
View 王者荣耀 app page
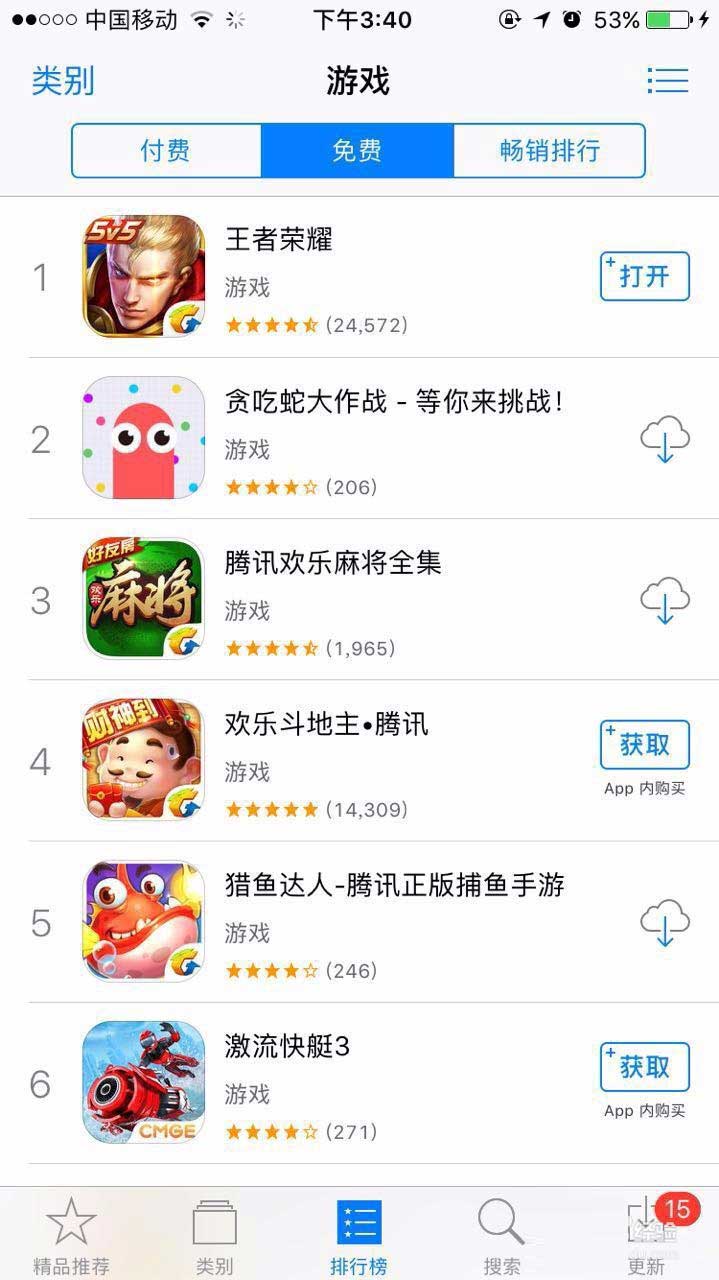(279, 240)
